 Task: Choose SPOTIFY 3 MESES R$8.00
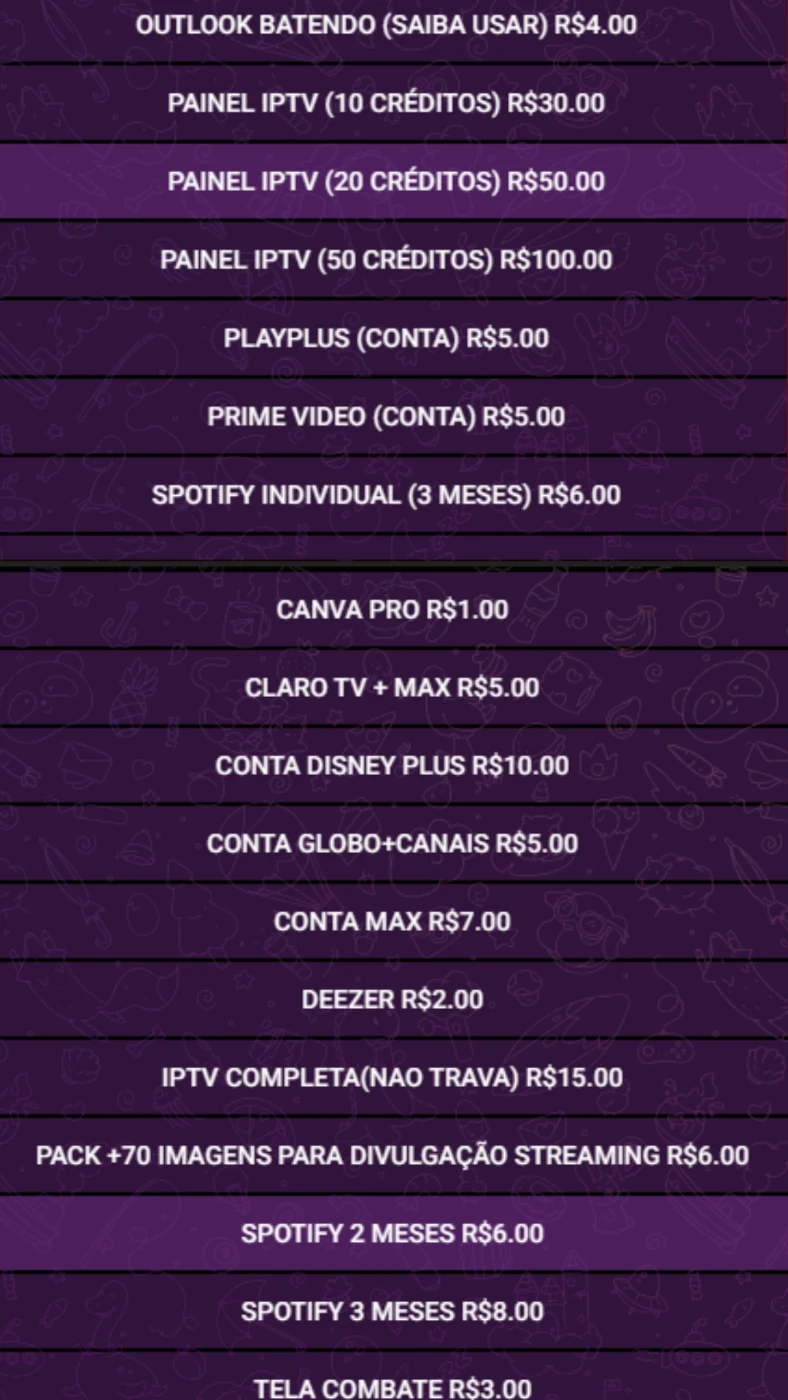point(392,1311)
